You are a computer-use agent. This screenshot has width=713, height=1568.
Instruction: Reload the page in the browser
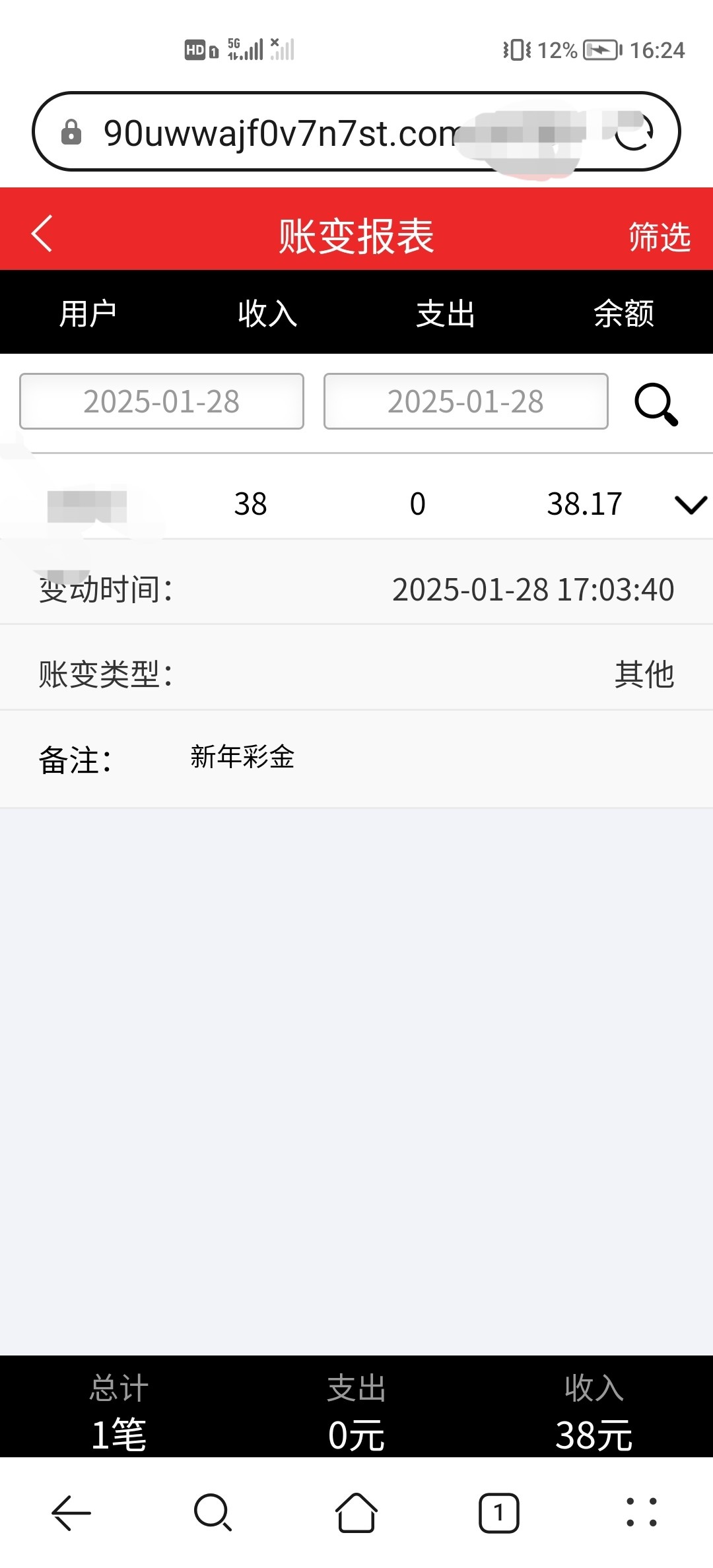coord(634,131)
